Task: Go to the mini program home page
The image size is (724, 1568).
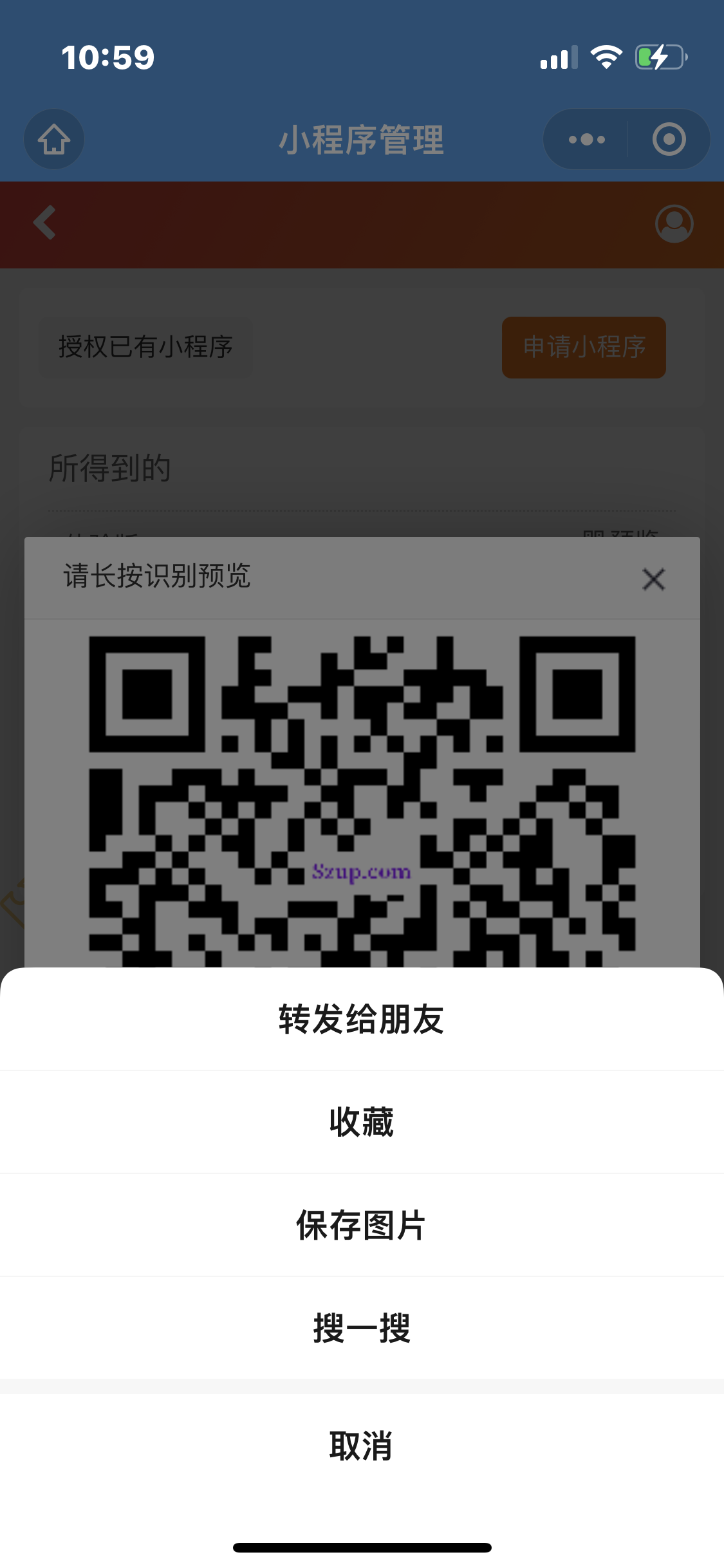Action: (x=54, y=140)
